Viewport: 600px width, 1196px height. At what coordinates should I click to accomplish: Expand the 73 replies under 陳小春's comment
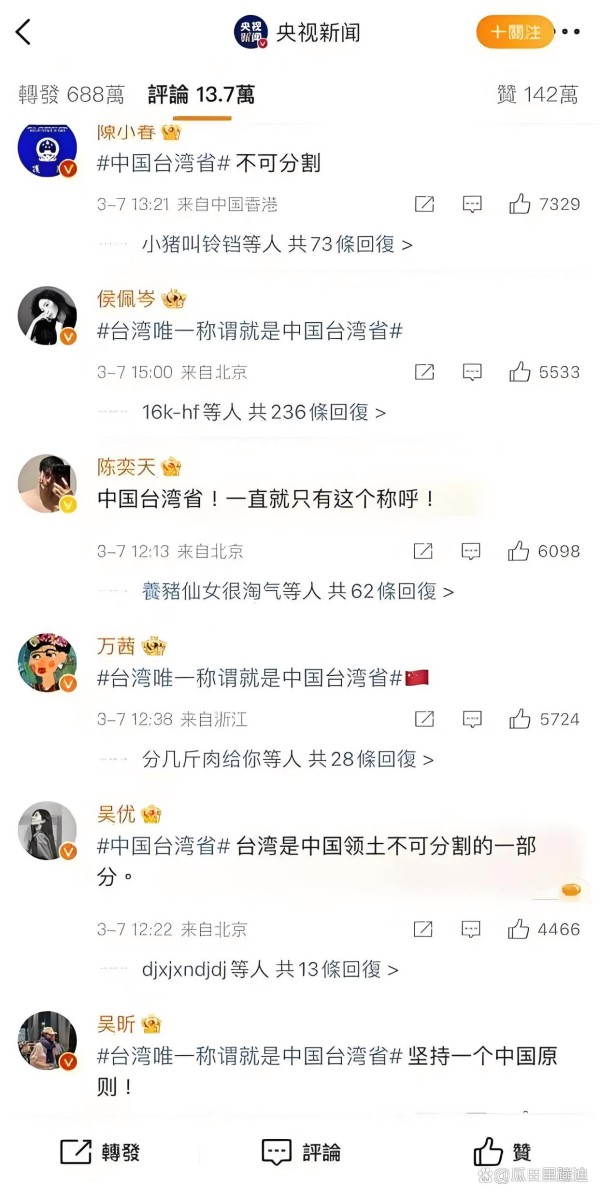click(277, 244)
